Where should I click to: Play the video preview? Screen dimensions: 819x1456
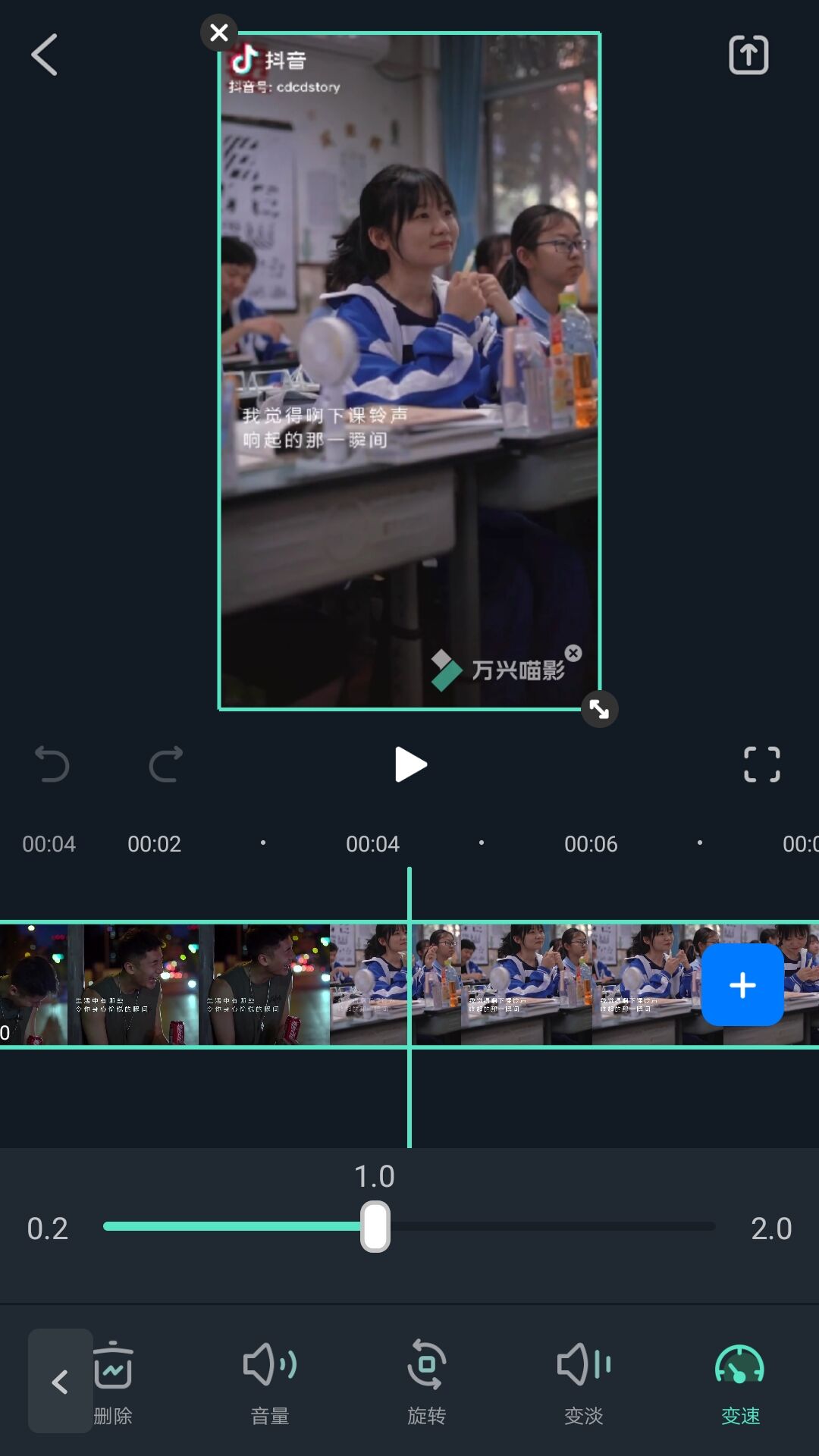(410, 764)
